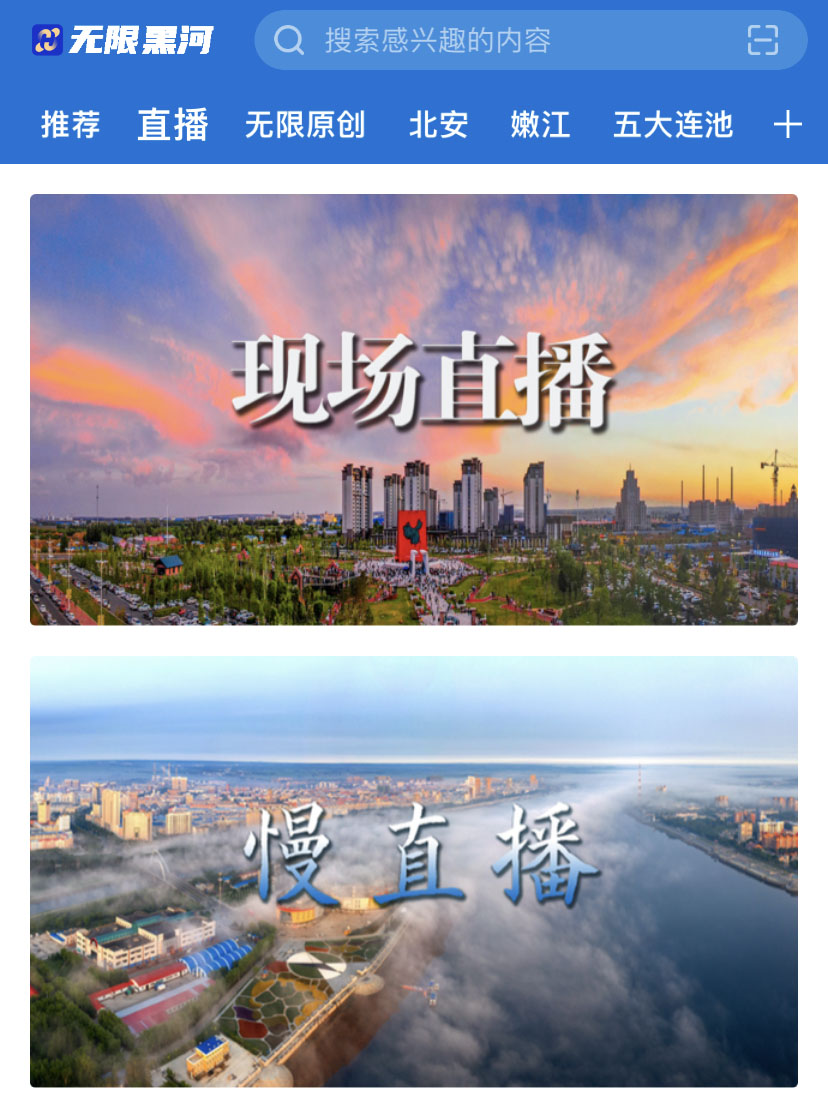Open the 现场直播 banner
Viewport: 828px width, 1108px height.
(x=414, y=410)
